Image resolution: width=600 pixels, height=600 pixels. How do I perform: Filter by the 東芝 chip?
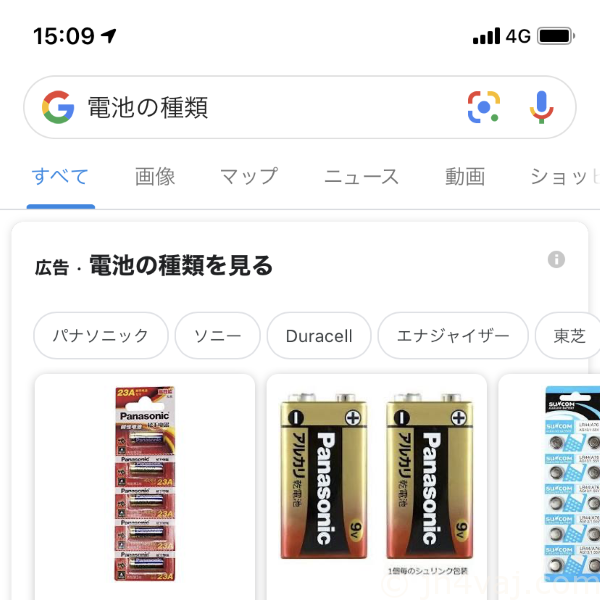click(x=569, y=336)
